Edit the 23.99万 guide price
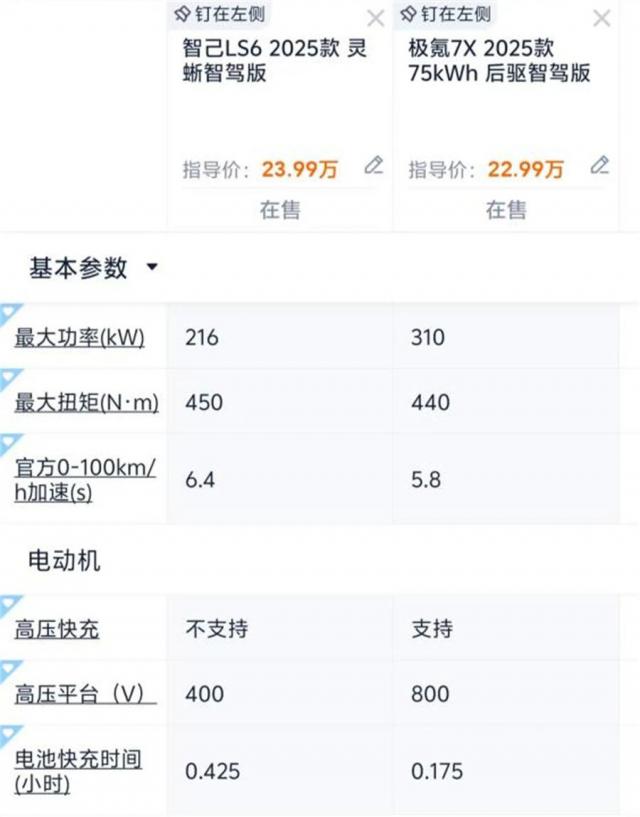The width and height of the screenshot is (640, 817). [x=373, y=166]
